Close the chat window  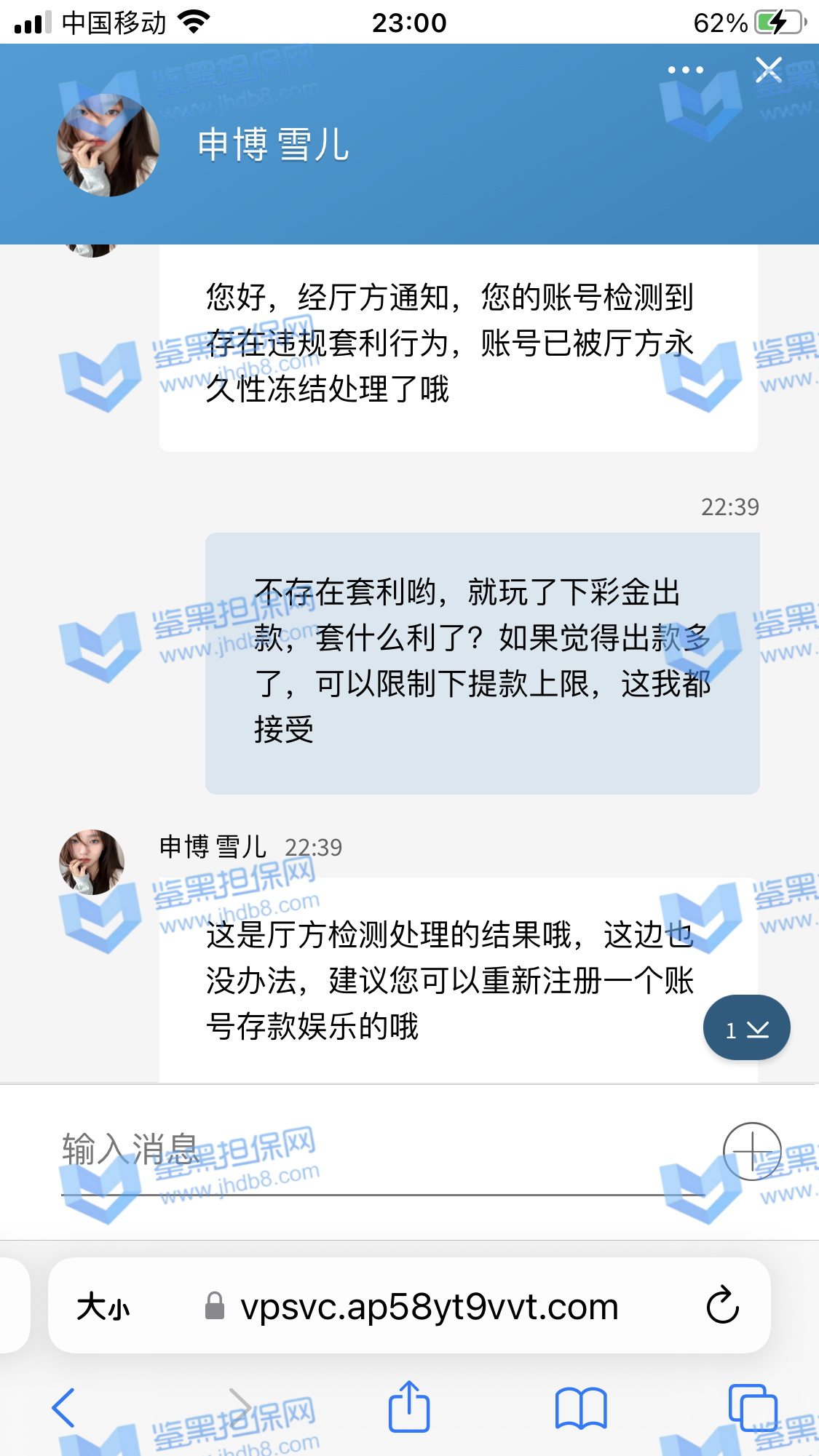click(x=768, y=70)
